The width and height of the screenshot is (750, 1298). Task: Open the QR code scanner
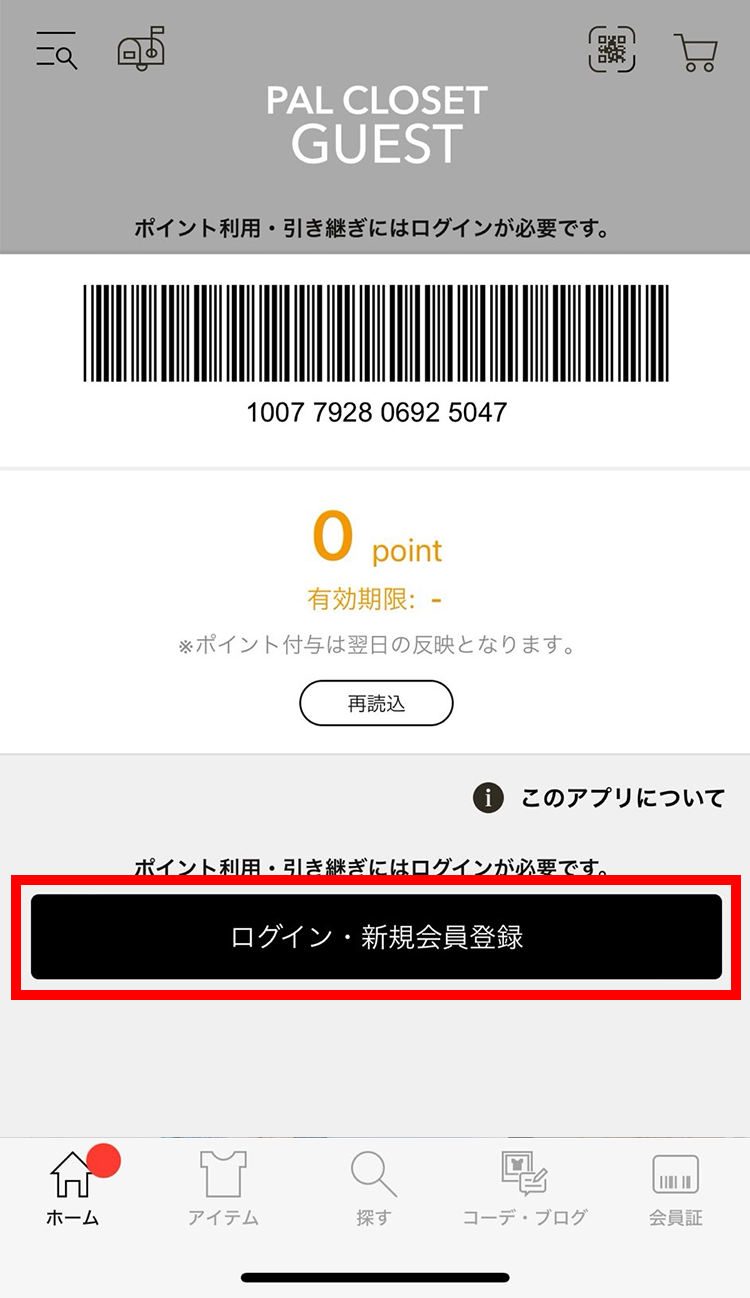click(x=612, y=49)
